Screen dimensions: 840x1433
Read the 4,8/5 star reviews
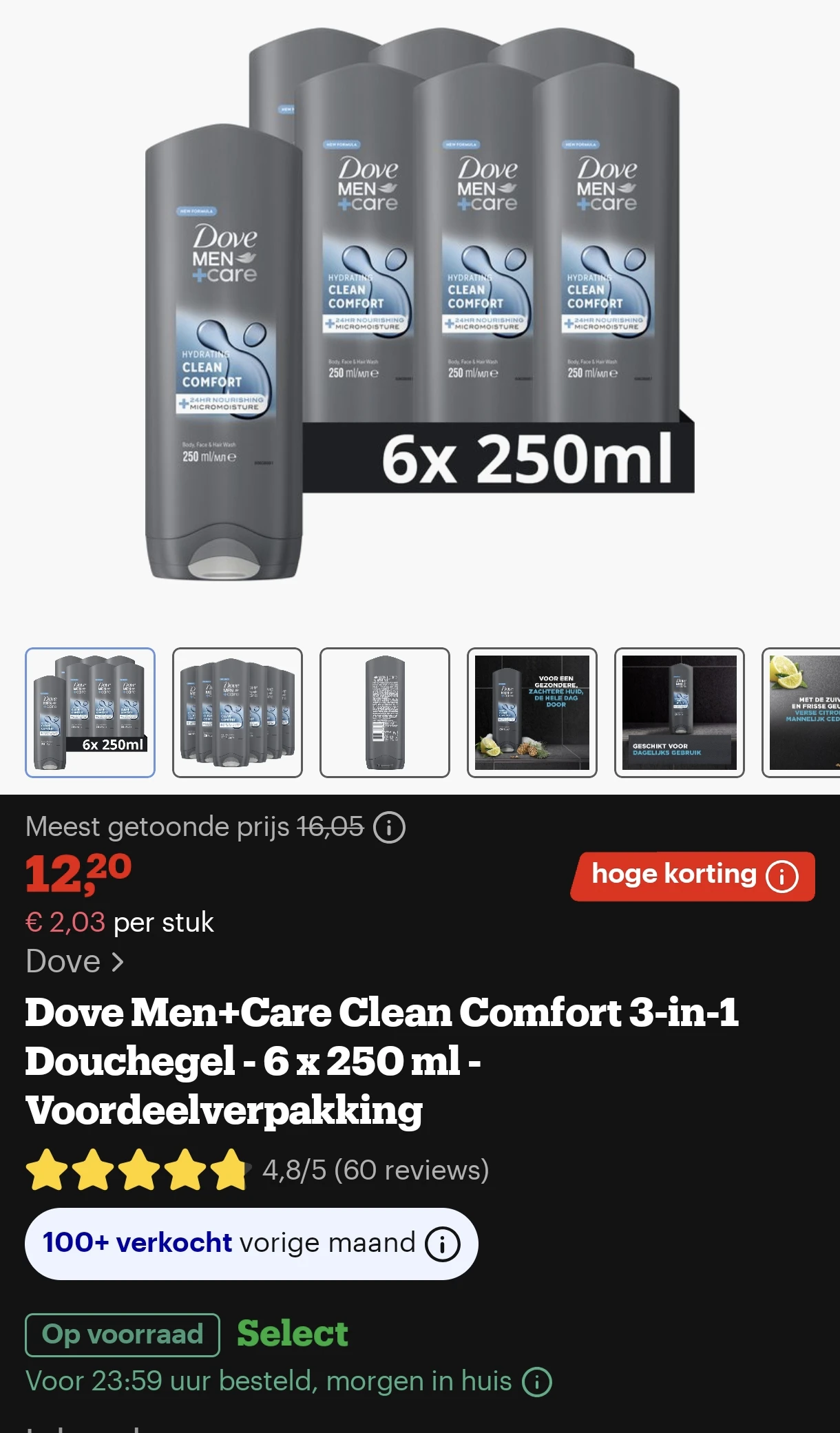[x=257, y=1170]
